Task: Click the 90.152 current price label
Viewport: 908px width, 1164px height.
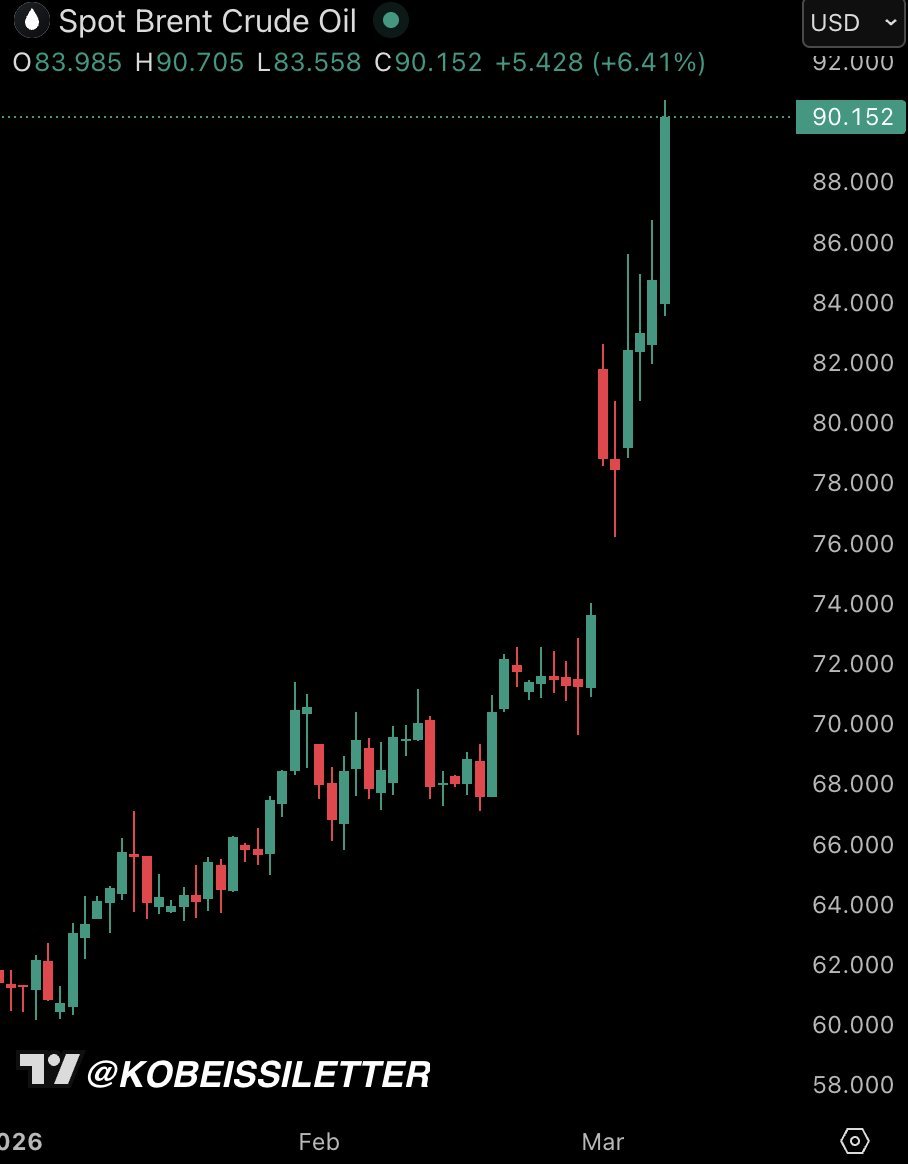Action: click(850, 117)
